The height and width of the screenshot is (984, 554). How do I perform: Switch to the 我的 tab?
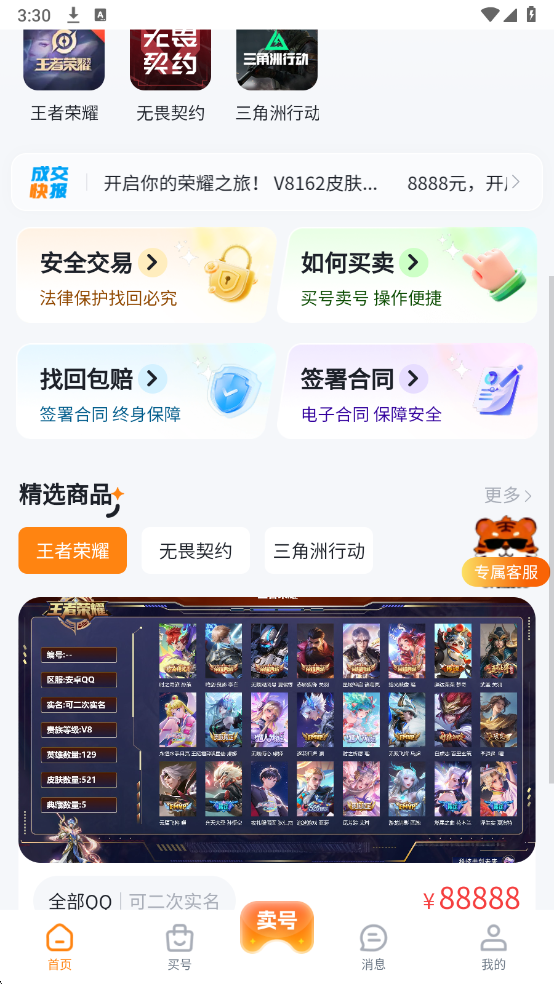[493, 948]
